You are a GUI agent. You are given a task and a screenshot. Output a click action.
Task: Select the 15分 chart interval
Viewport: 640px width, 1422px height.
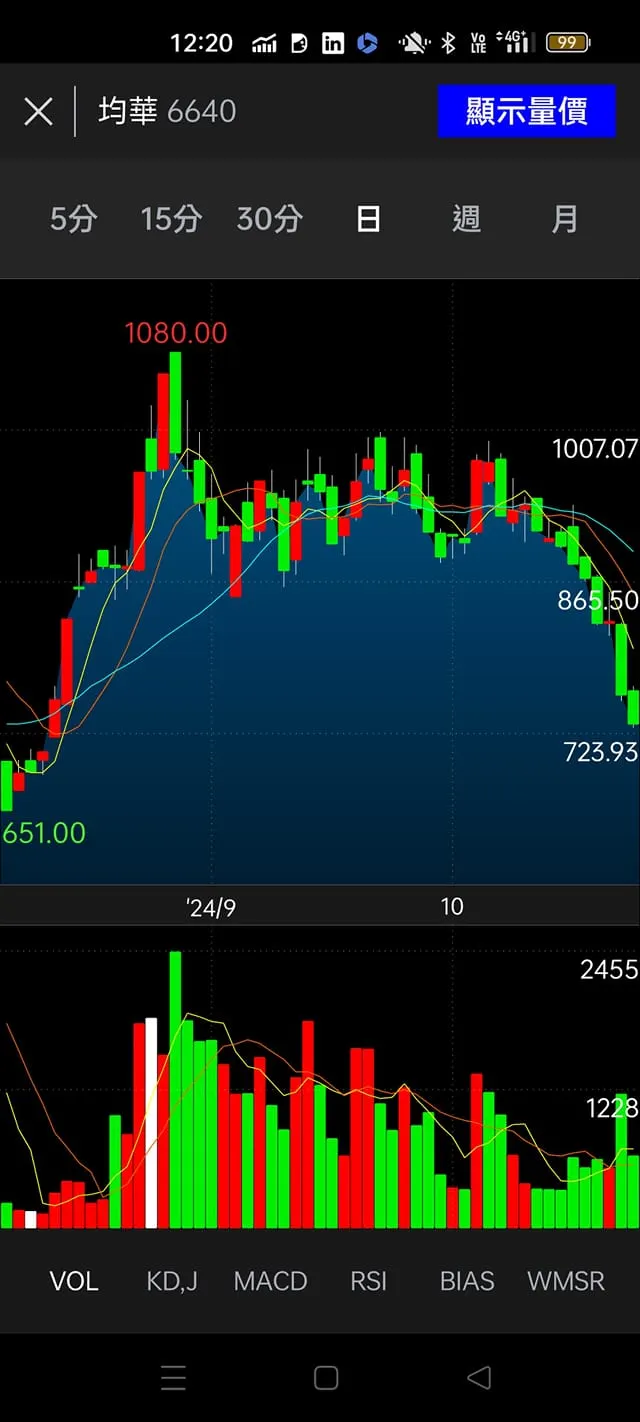[171, 219]
